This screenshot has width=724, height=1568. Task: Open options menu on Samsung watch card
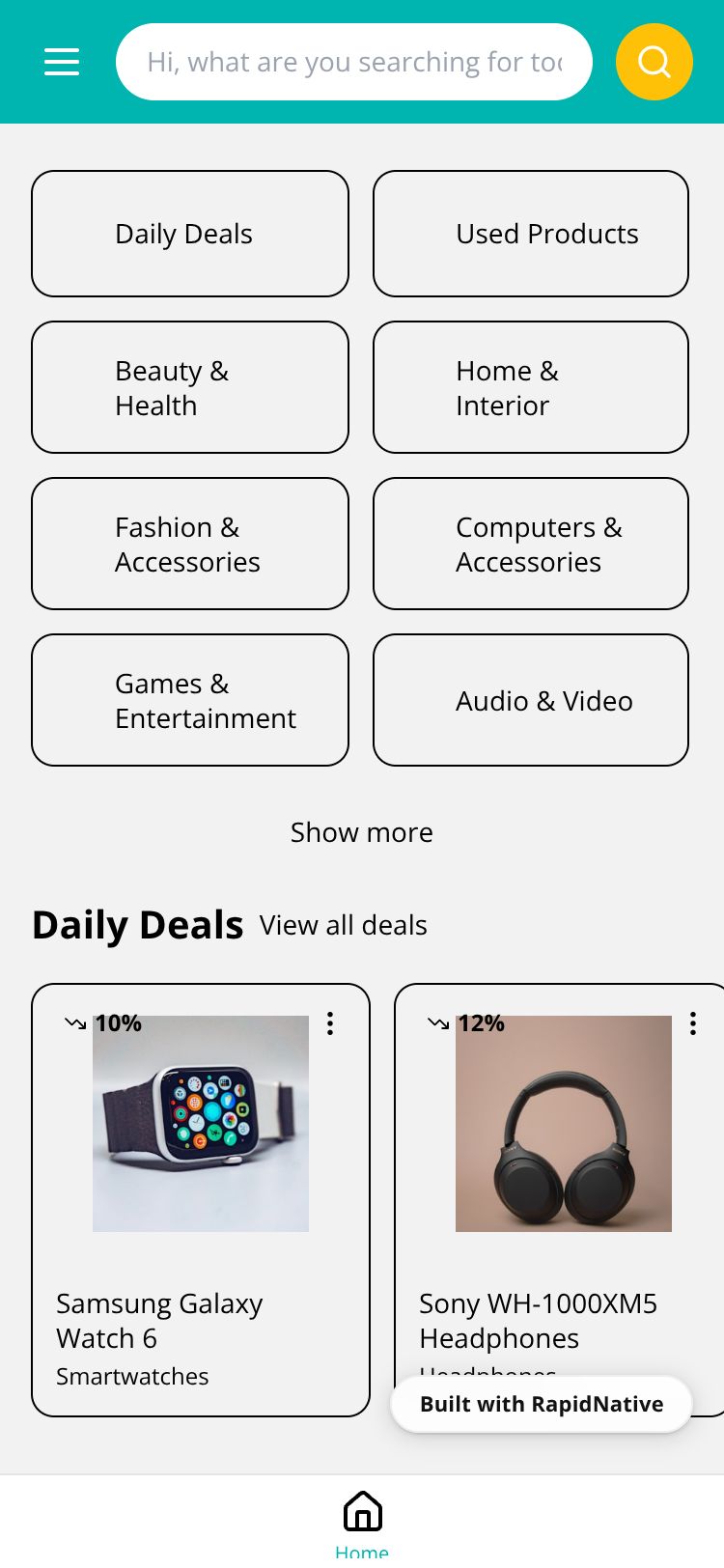pyautogui.click(x=330, y=1023)
